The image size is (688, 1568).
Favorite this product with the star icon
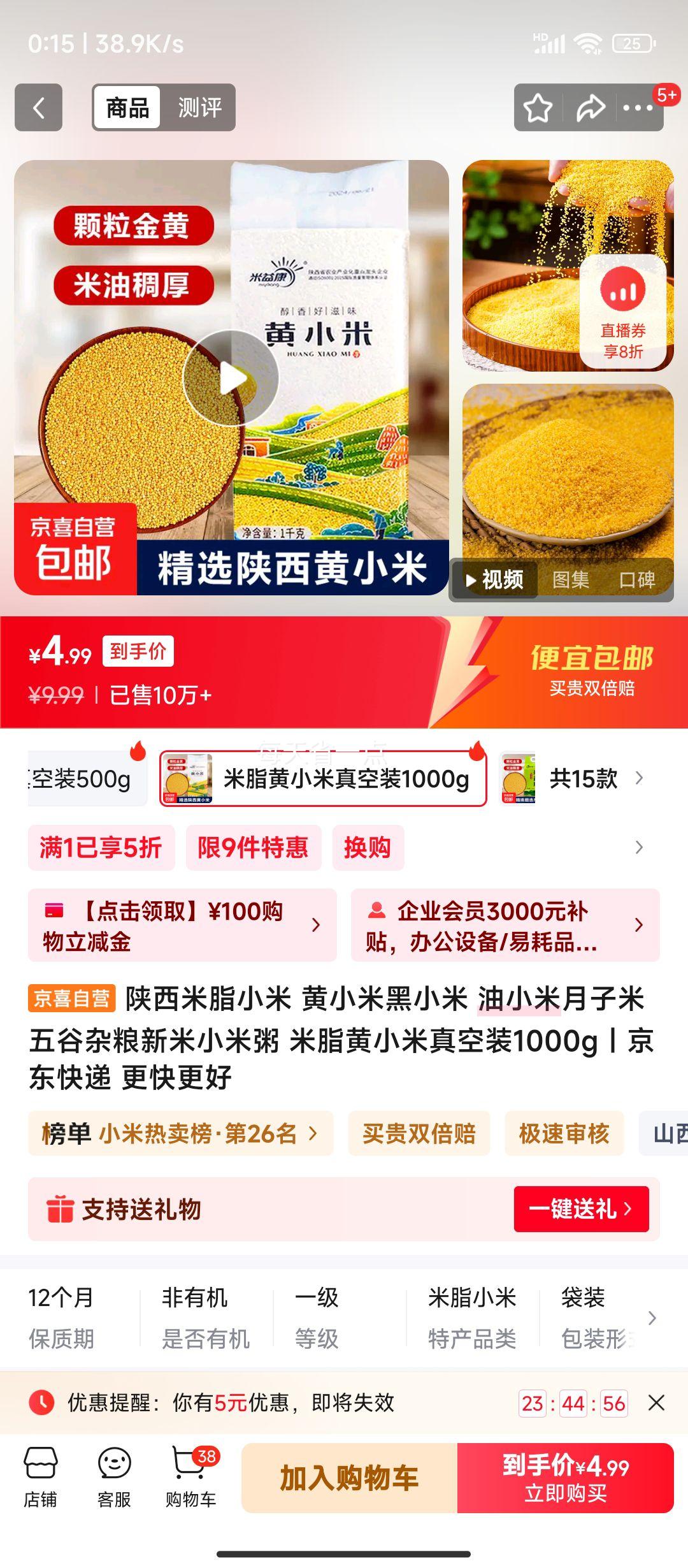(x=538, y=108)
